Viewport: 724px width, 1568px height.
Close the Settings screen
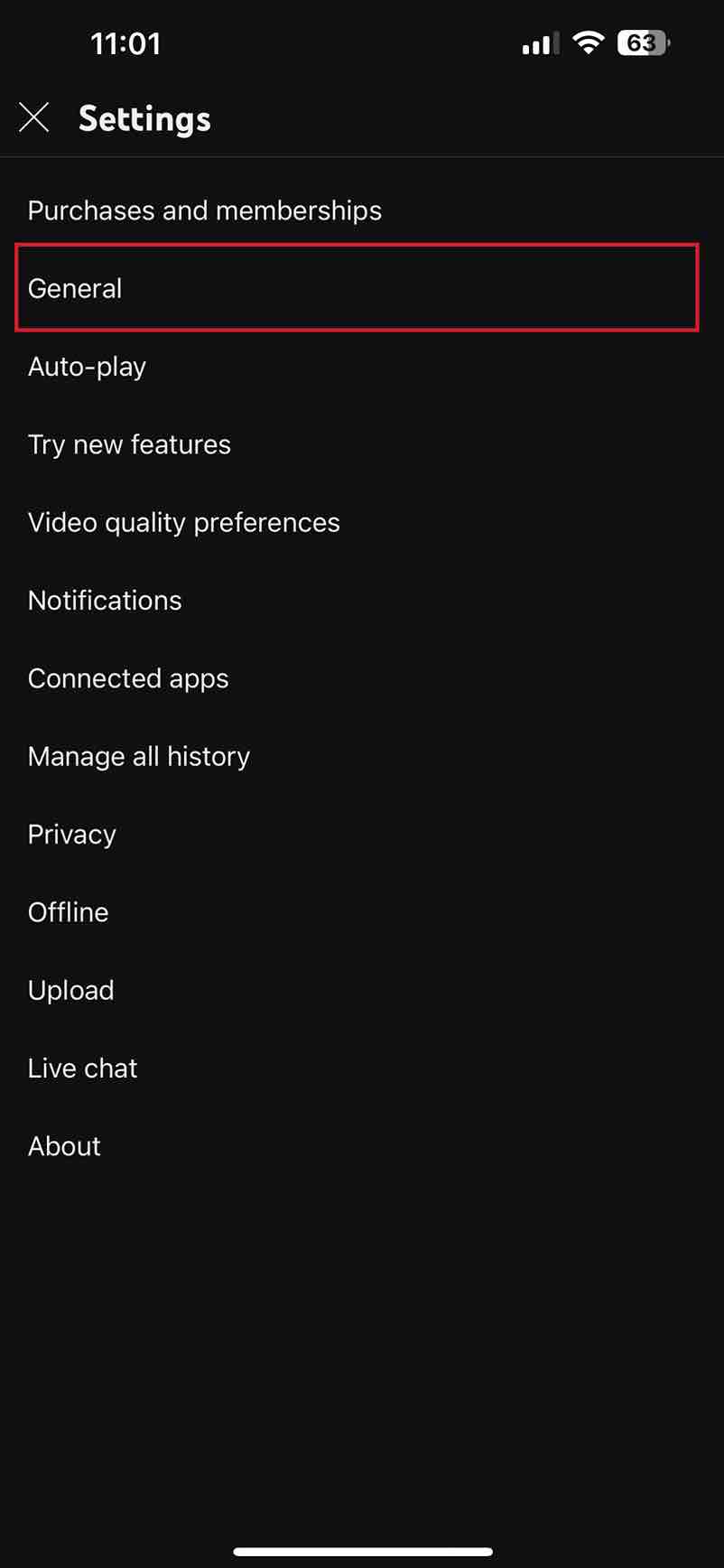tap(34, 117)
